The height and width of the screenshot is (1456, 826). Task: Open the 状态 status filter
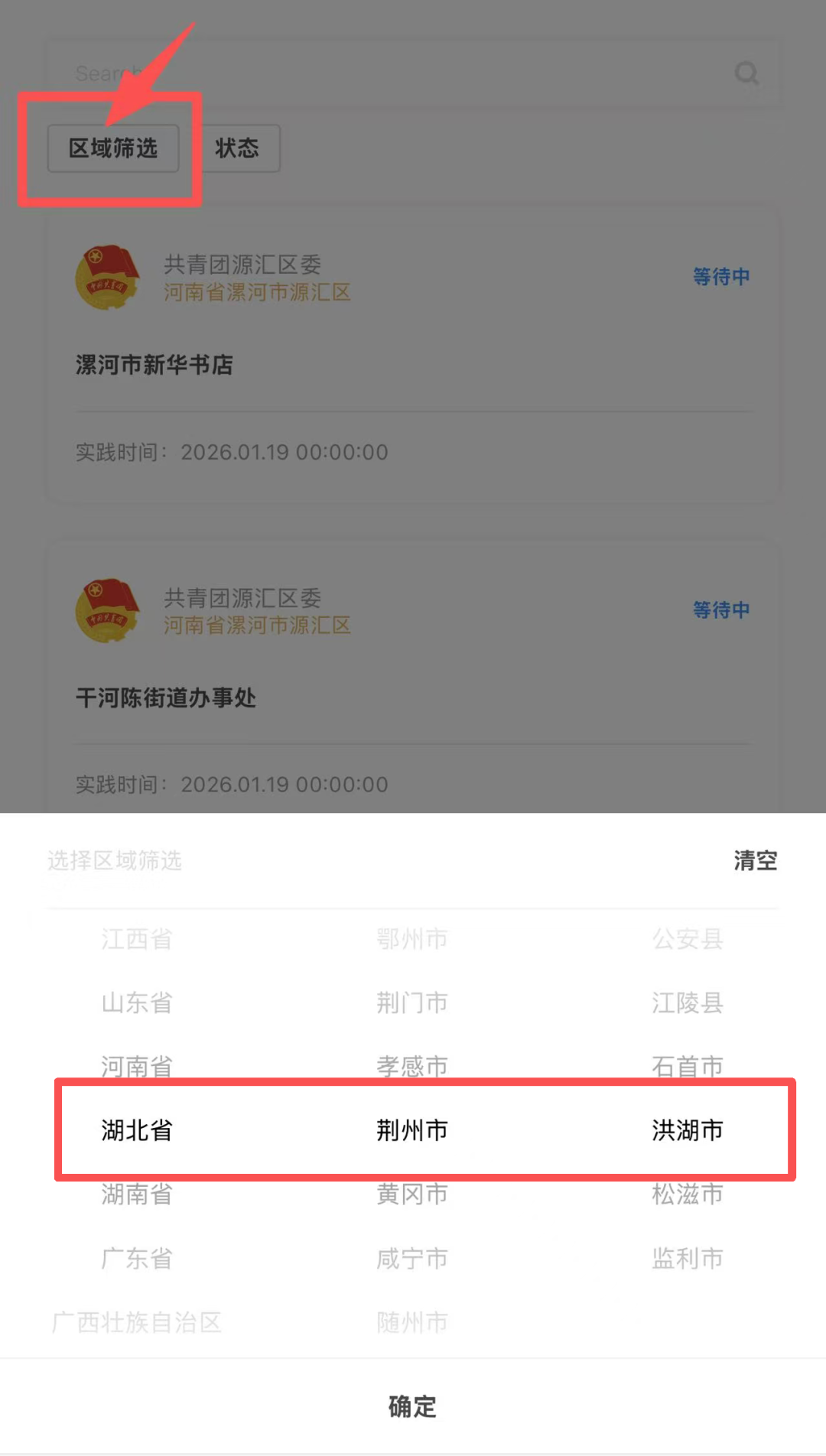(x=237, y=148)
